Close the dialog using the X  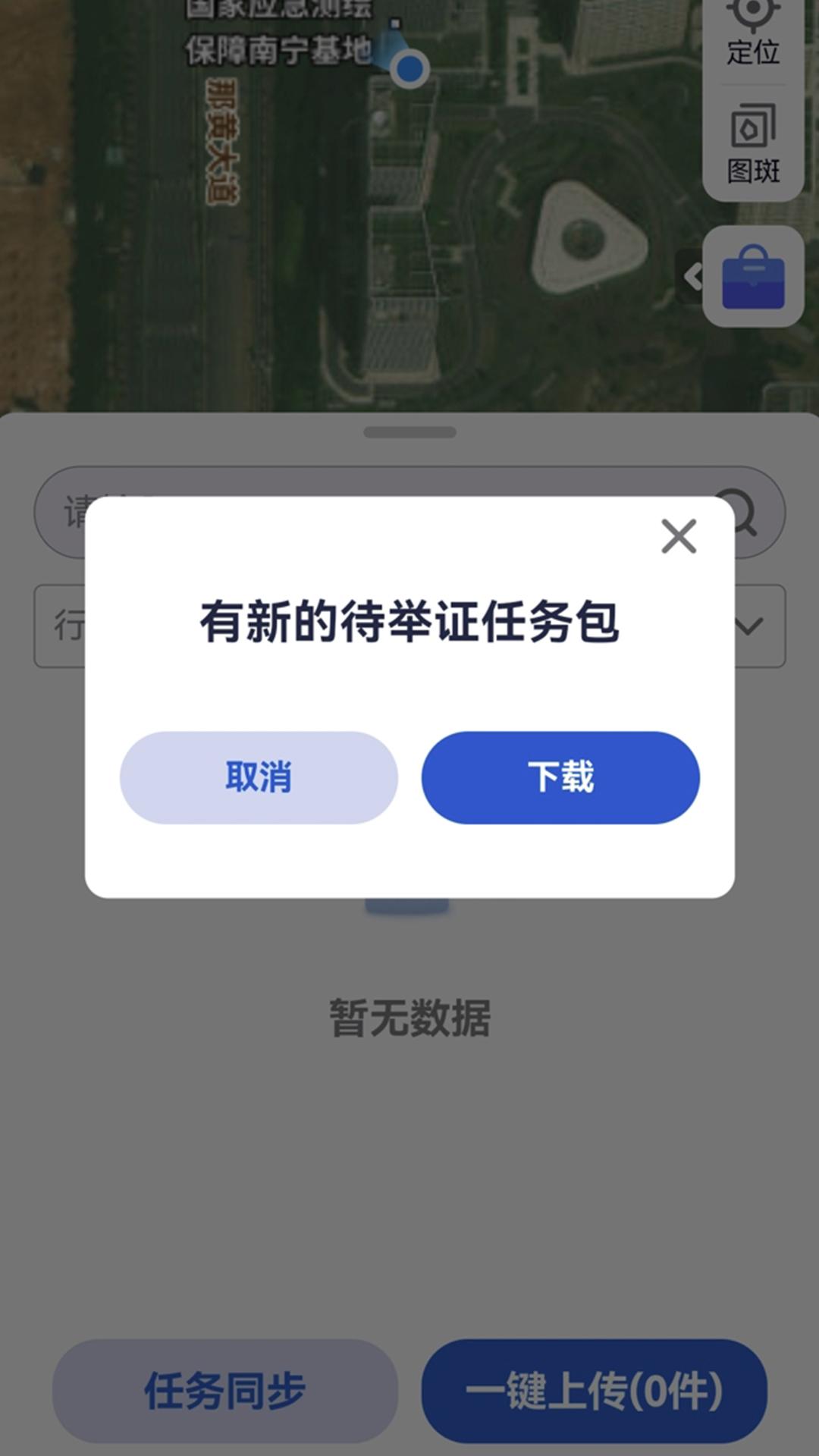tap(679, 537)
